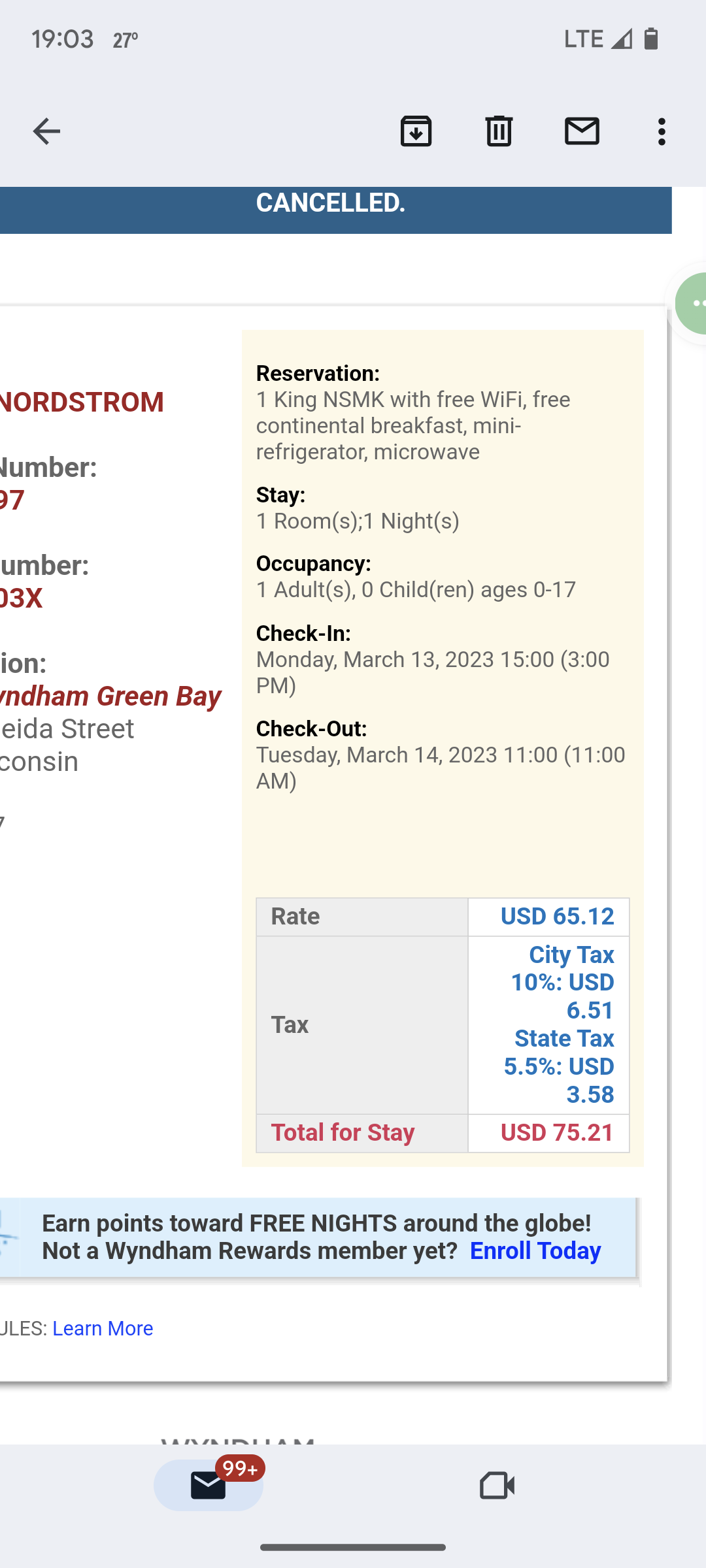
Task: Mark the email as unread
Action: [582, 131]
